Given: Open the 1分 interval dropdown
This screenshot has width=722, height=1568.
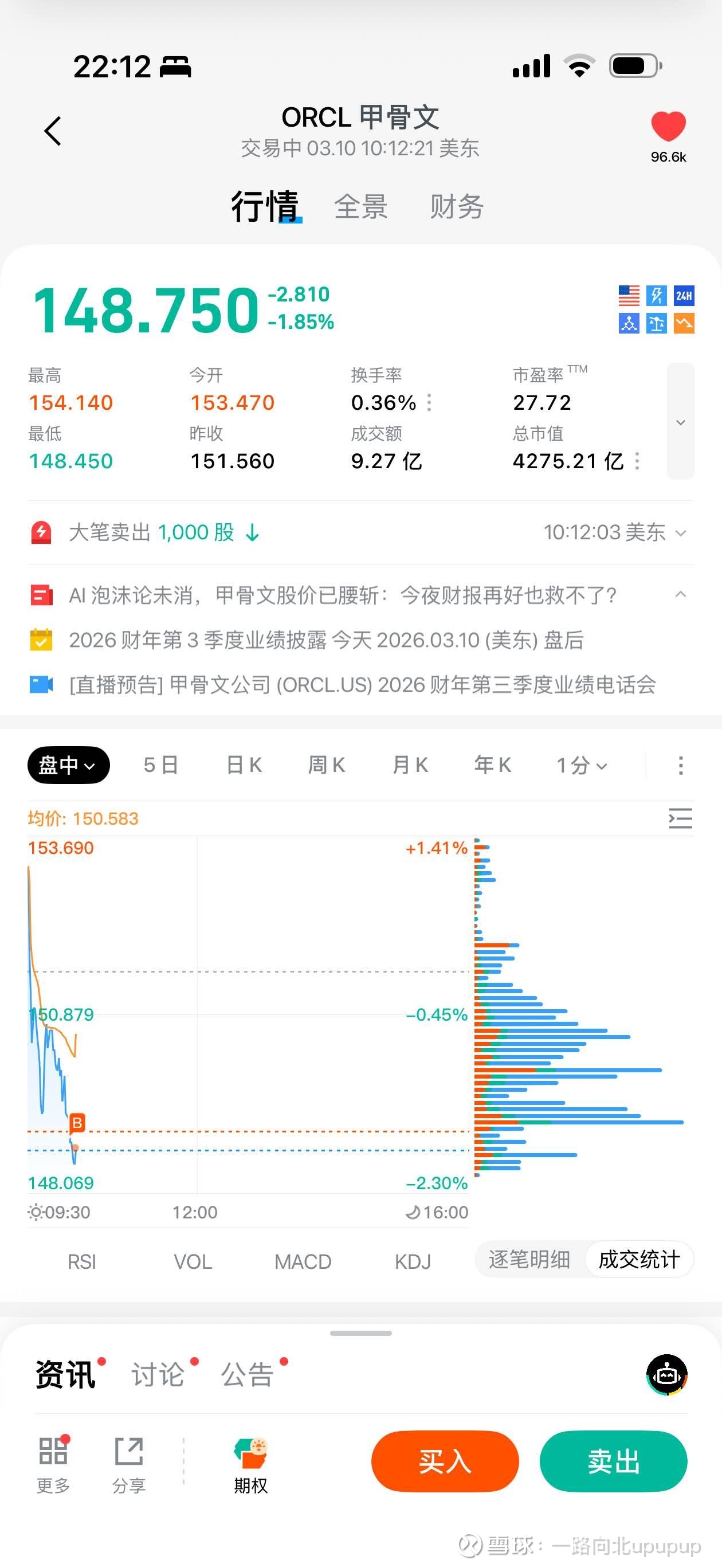Looking at the screenshot, I should click(x=582, y=765).
